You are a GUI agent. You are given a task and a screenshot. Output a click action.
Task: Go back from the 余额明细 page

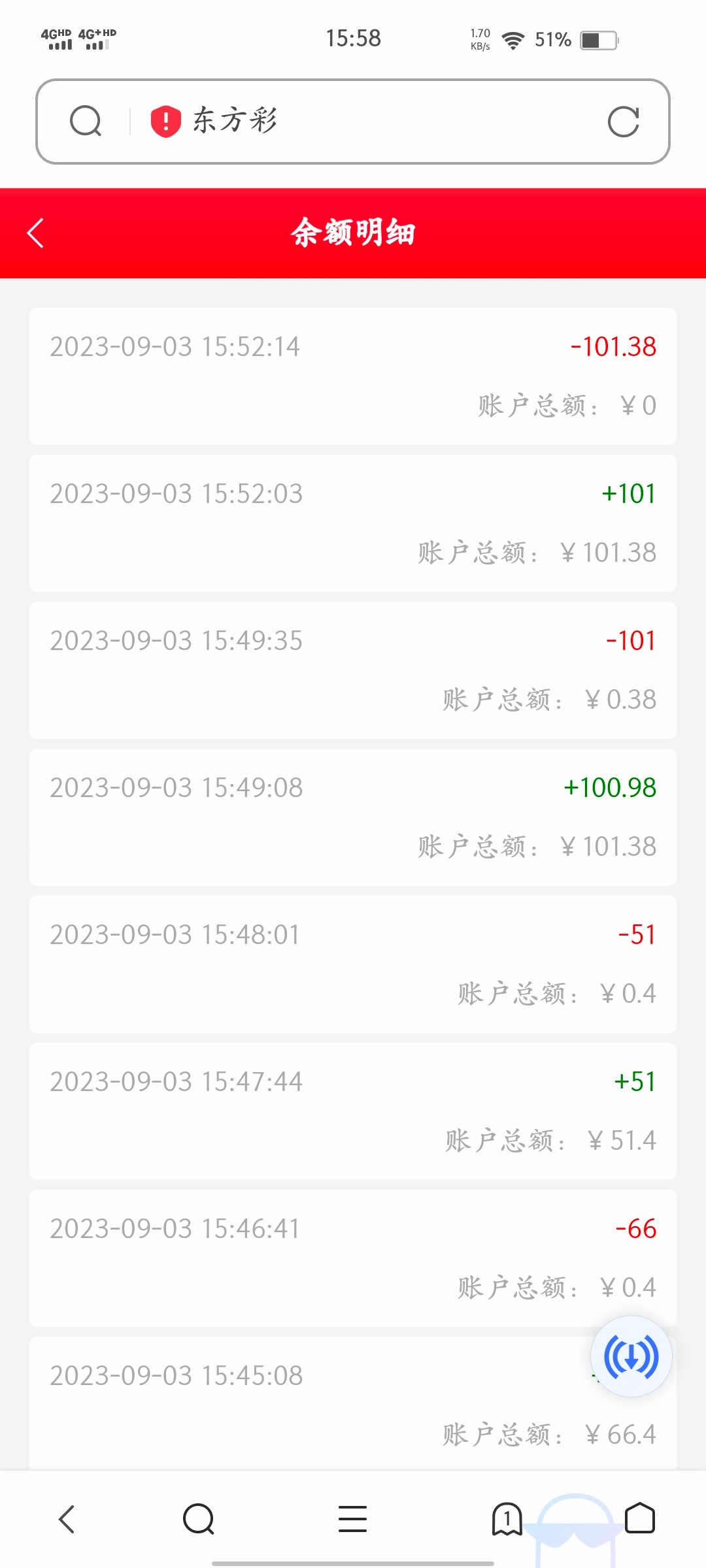[x=36, y=233]
